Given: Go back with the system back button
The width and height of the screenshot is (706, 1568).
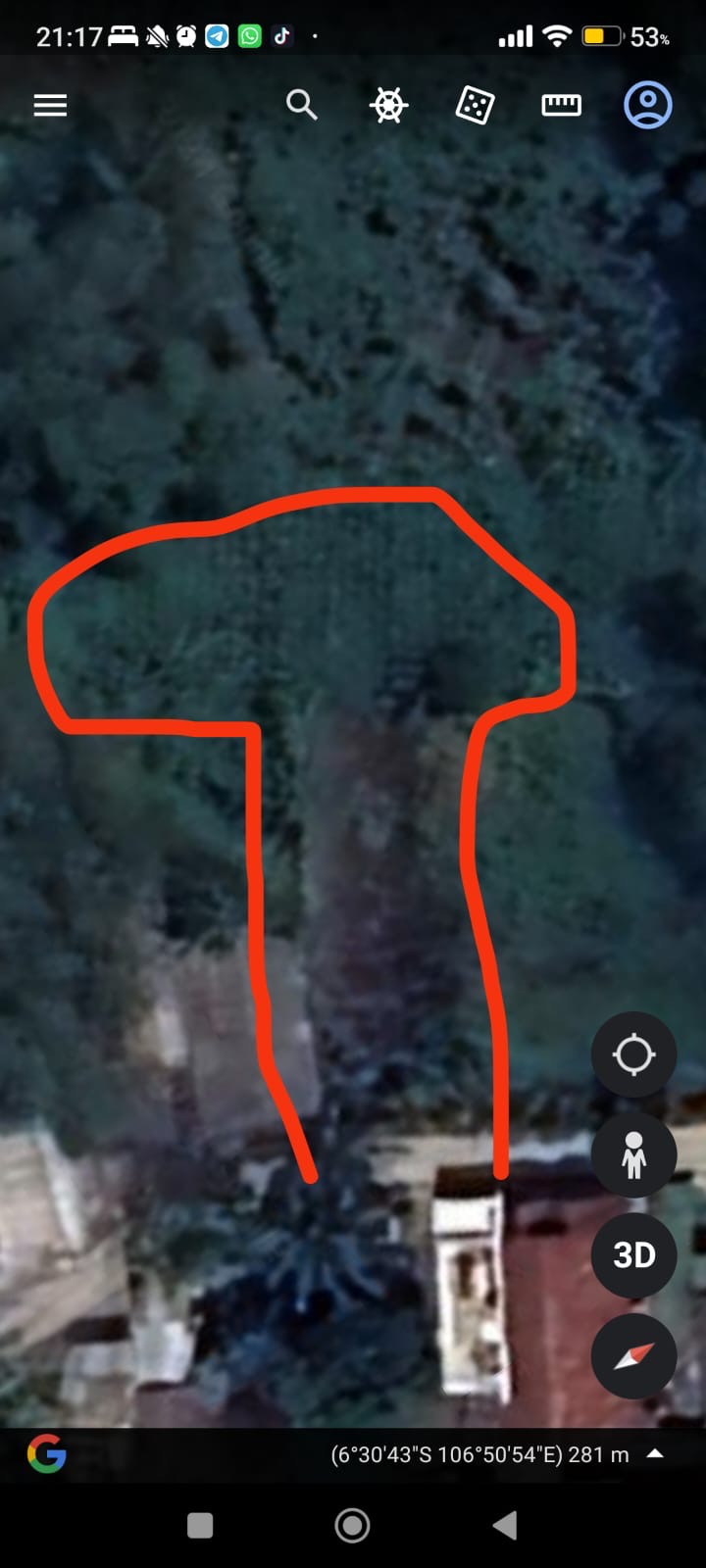Looking at the screenshot, I should click(x=505, y=1525).
